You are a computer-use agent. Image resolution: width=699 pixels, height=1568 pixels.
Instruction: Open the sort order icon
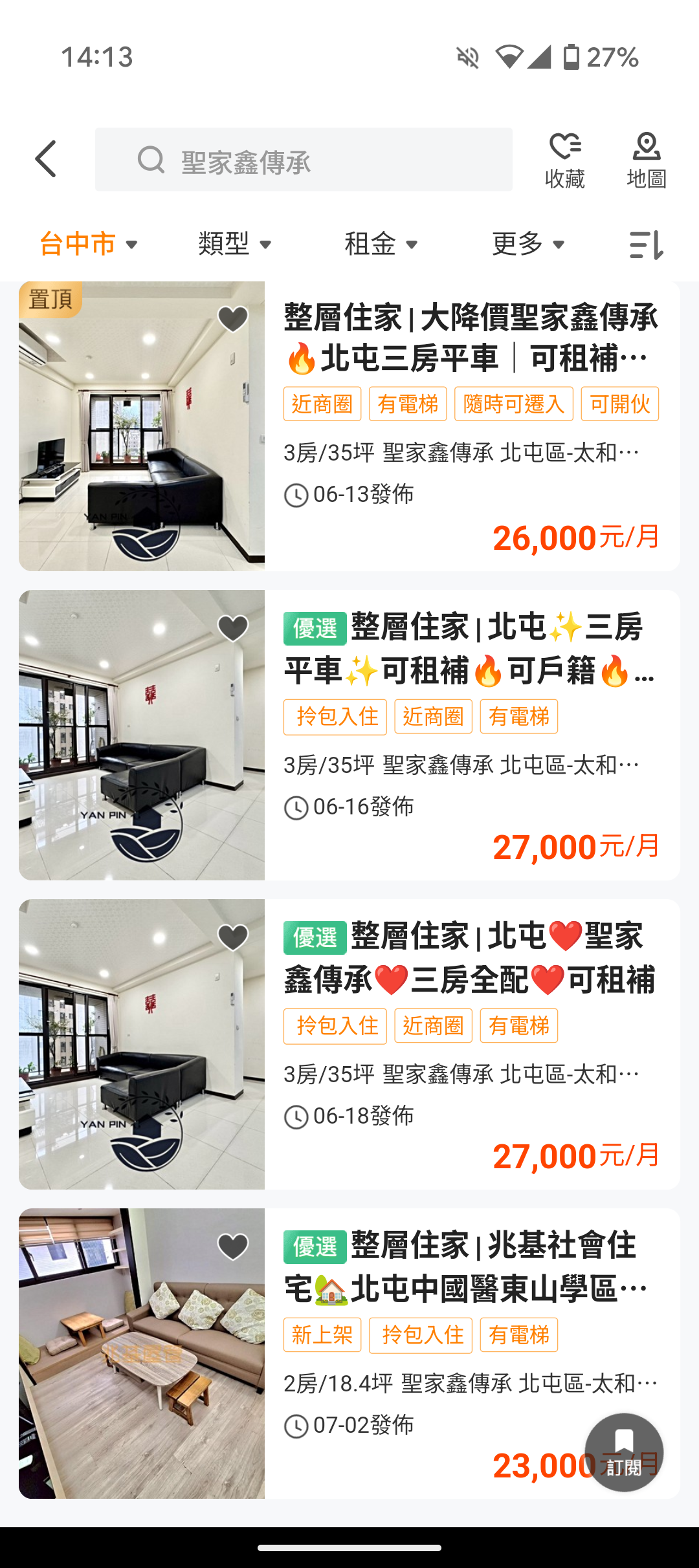tap(646, 245)
